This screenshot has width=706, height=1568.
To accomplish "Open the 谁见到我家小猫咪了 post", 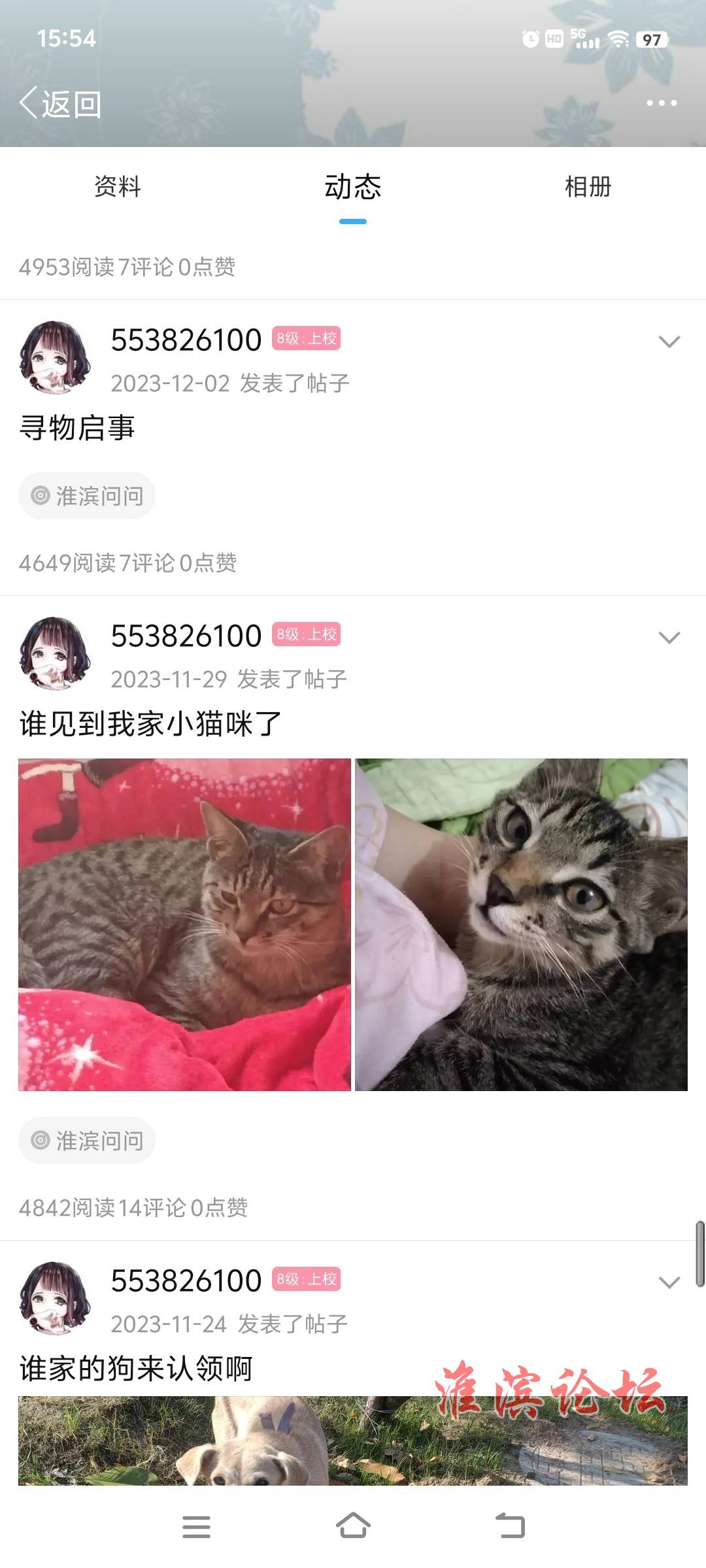I will point(150,724).
